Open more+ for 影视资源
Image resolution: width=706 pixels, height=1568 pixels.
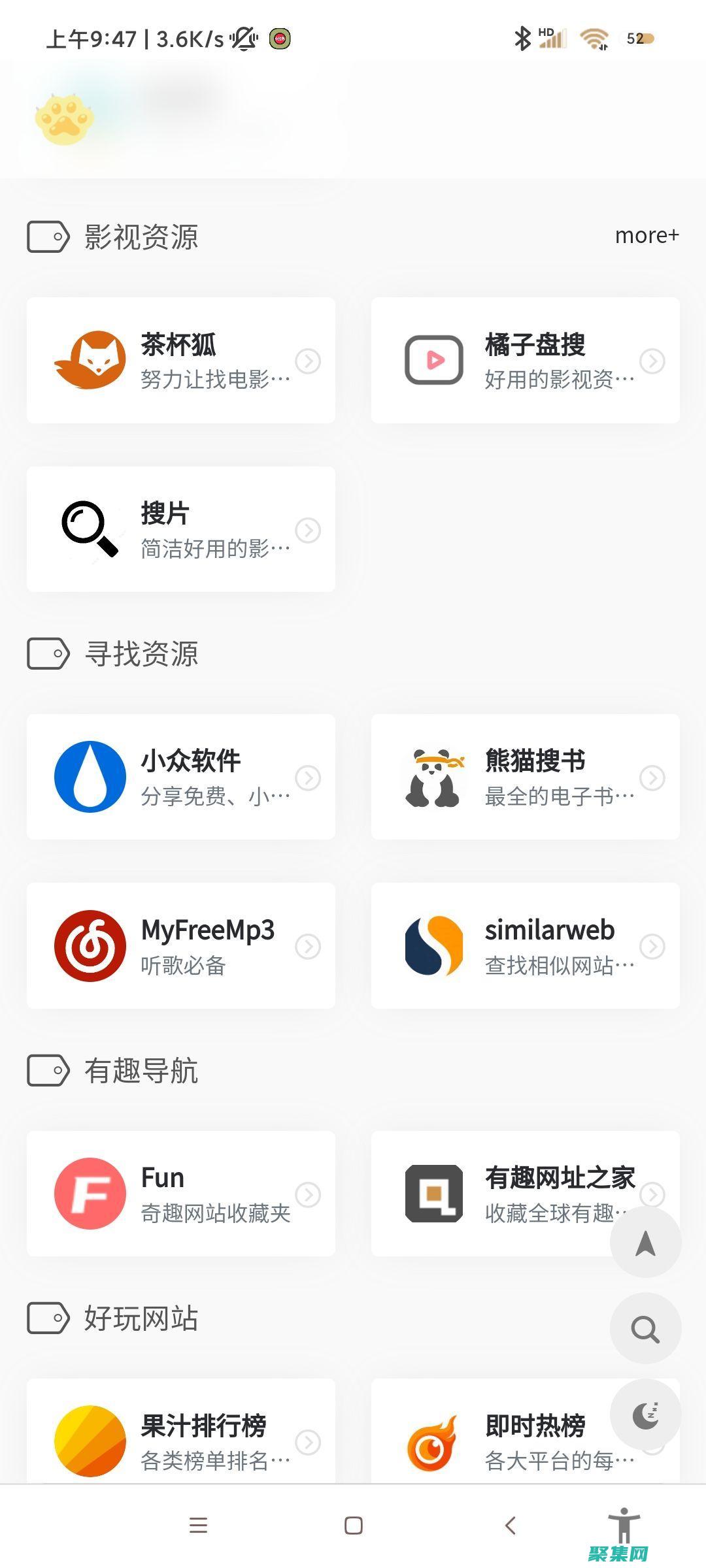(x=647, y=235)
